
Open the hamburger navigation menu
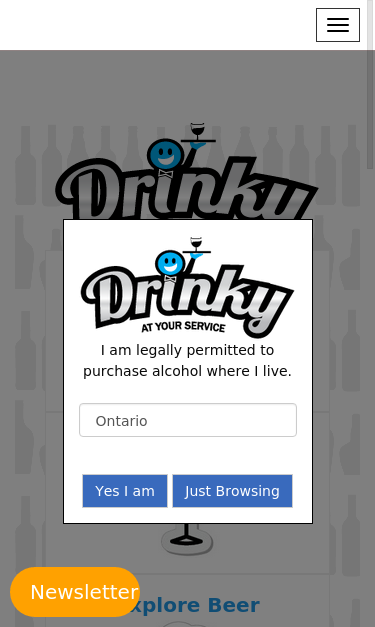pyautogui.click(x=338, y=25)
